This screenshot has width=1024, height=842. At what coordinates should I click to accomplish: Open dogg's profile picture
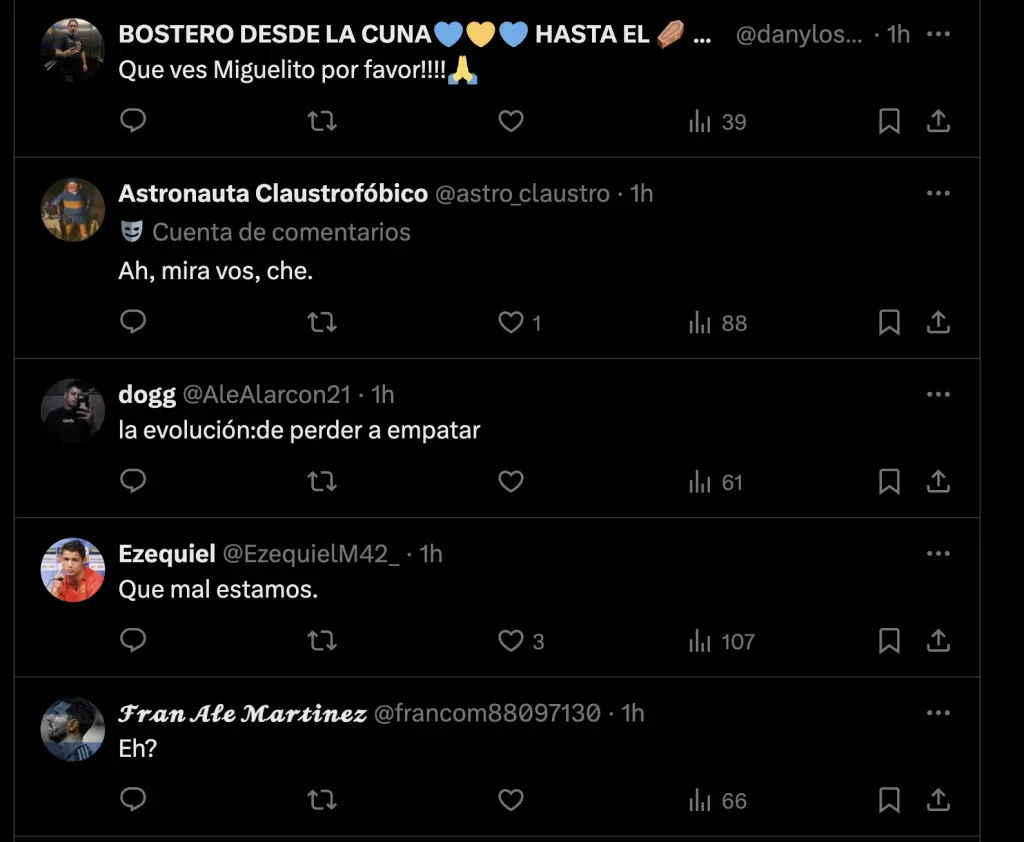(73, 410)
